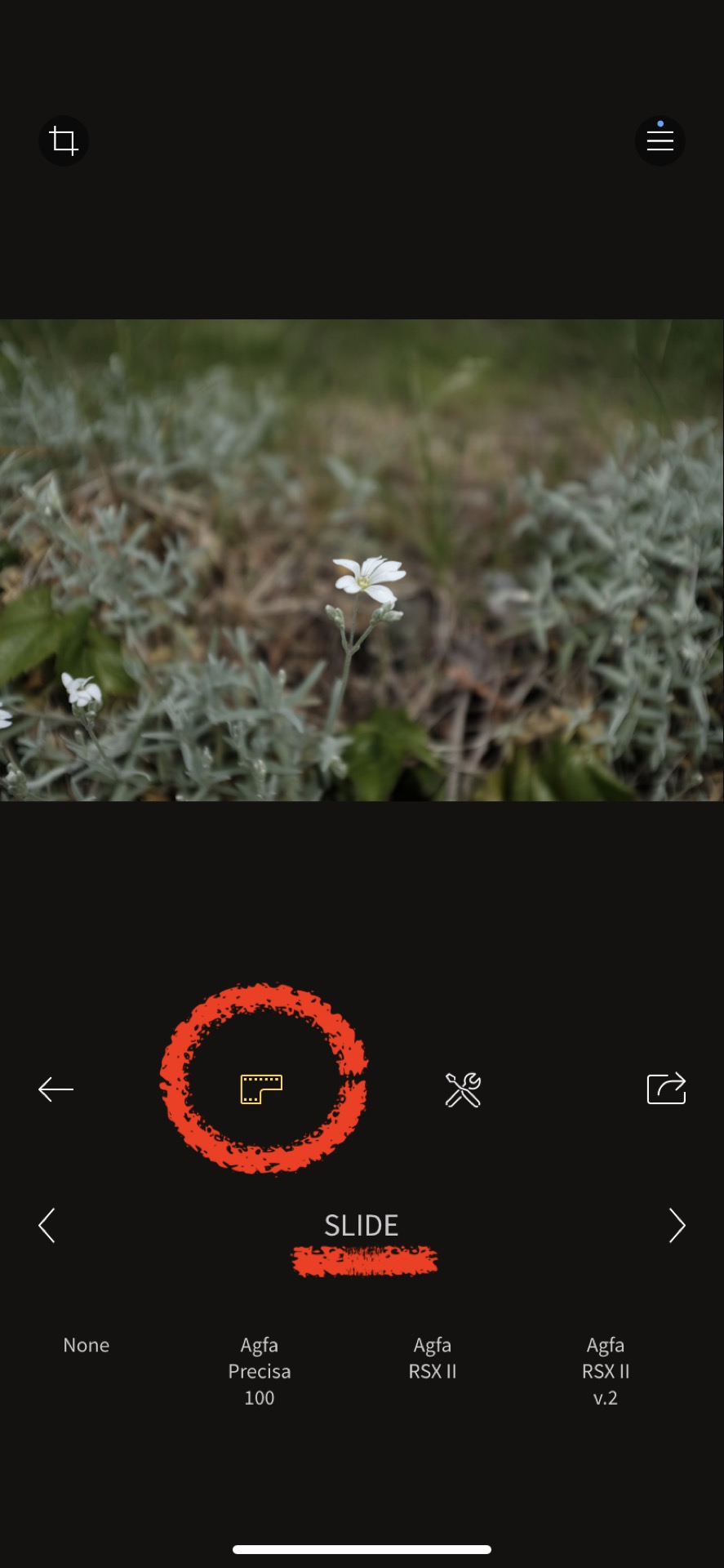The width and height of the screenshot is (724, 1568).
Task: Apply the Agfa Precisa 100 preset
Action: [x=260, y=1370]
